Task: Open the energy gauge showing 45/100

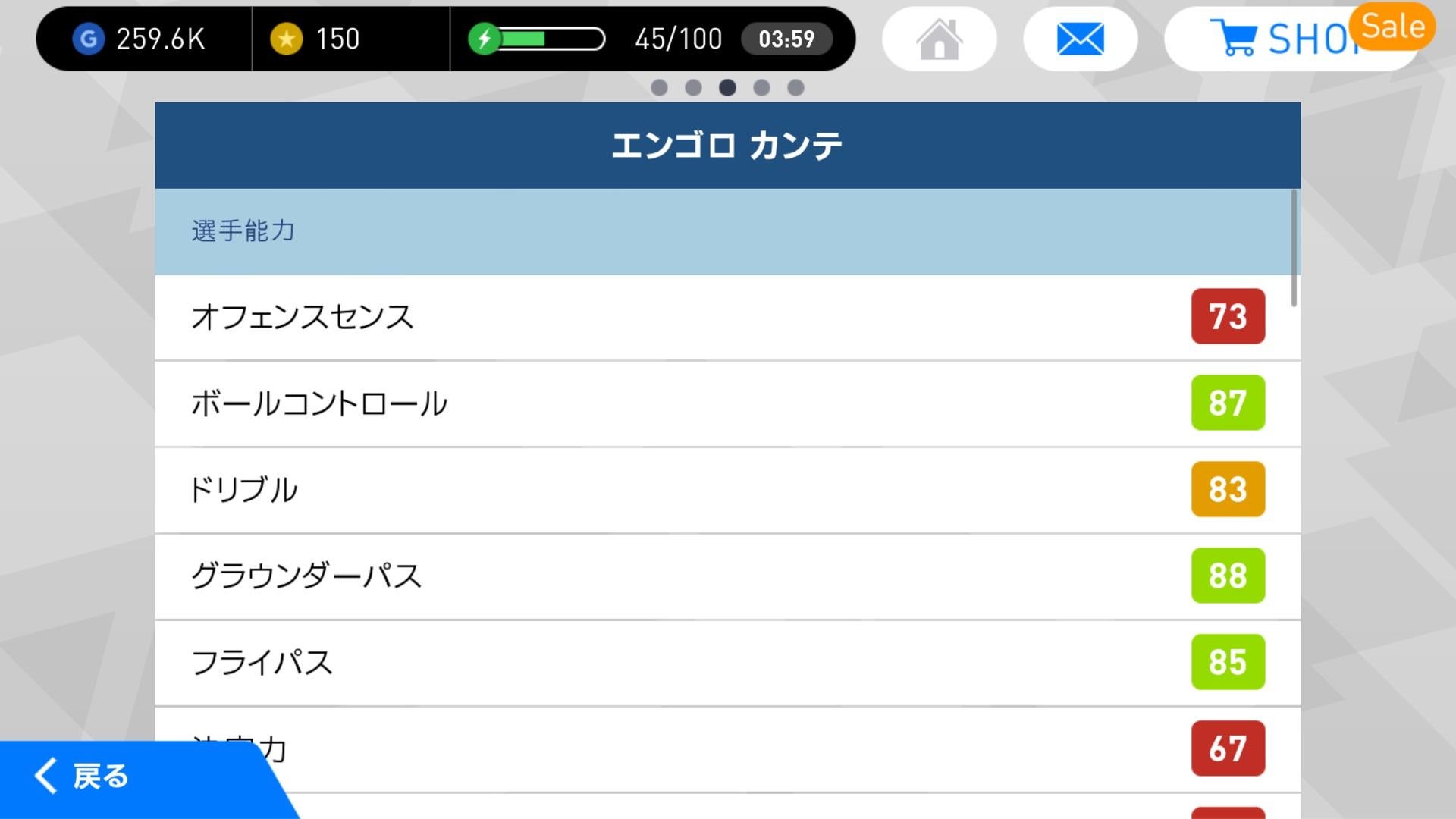Action: (x=652, y=39)
